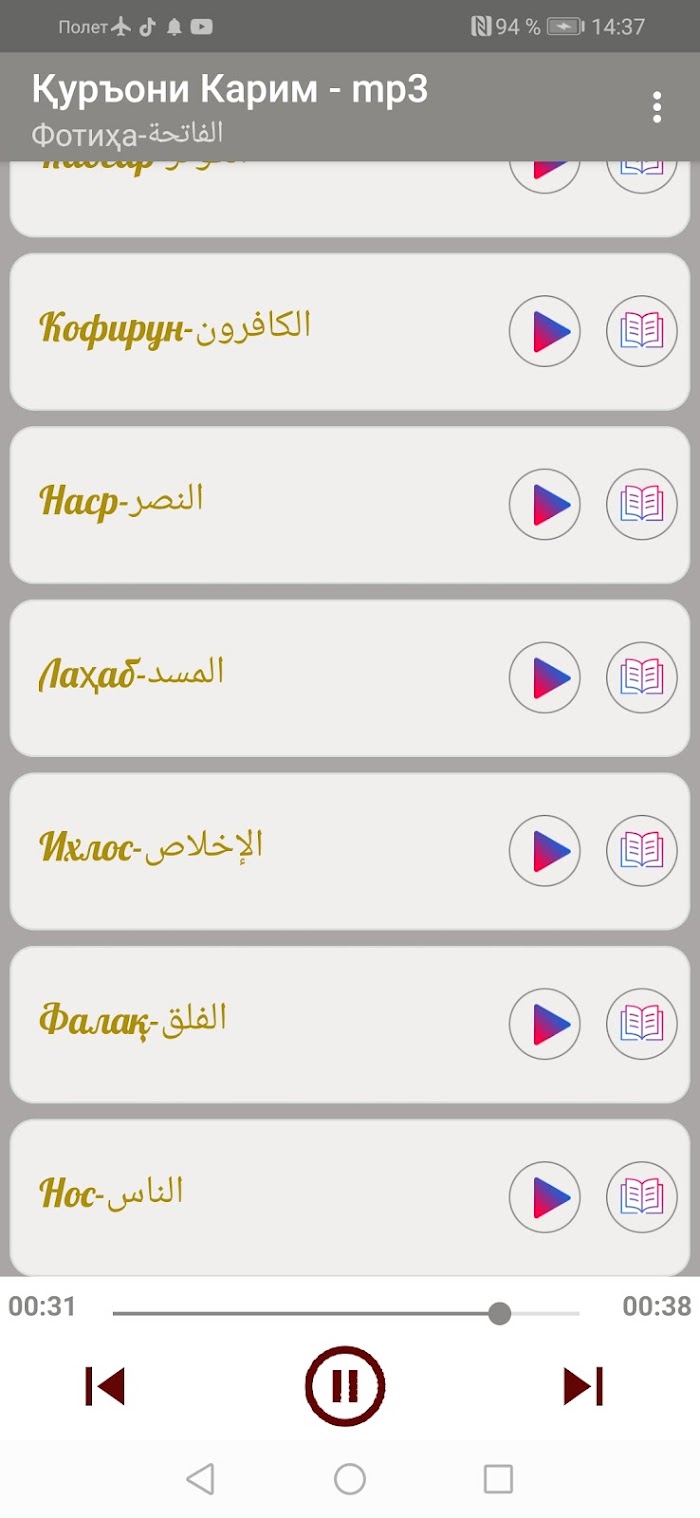Open the book icon for Ихлос
Screen dimensions: 700x1518
pyautogui.click(x=642, y=851)
